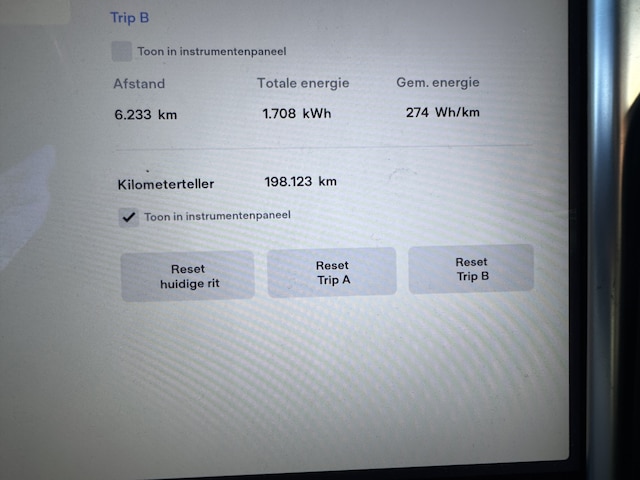Uncheck 'Toon in instrumentenpaneel' under Kilometerteller
This screenshot has height=480, width=640.
[129, 217]
